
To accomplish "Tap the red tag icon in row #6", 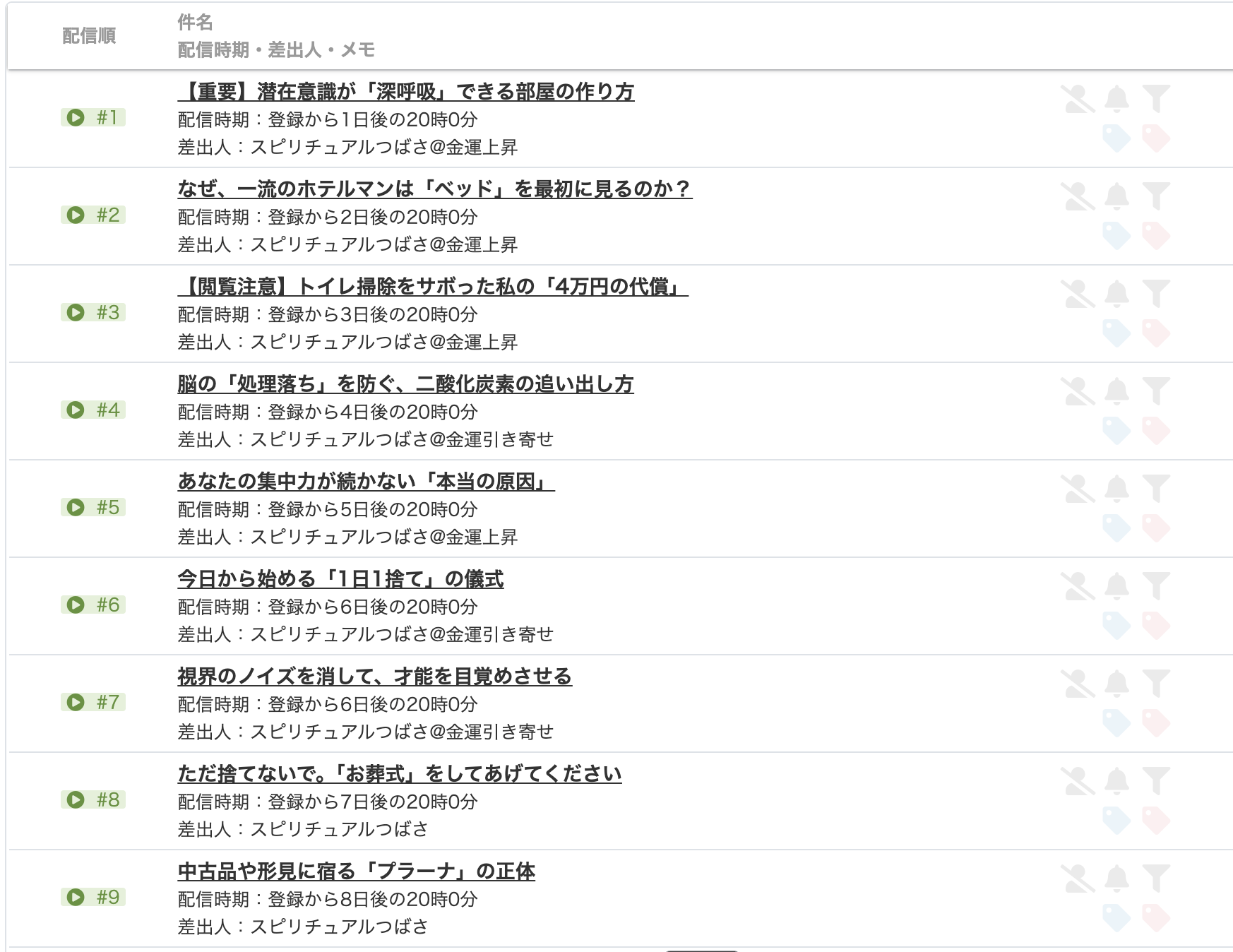I will [x=1156, y=625].
